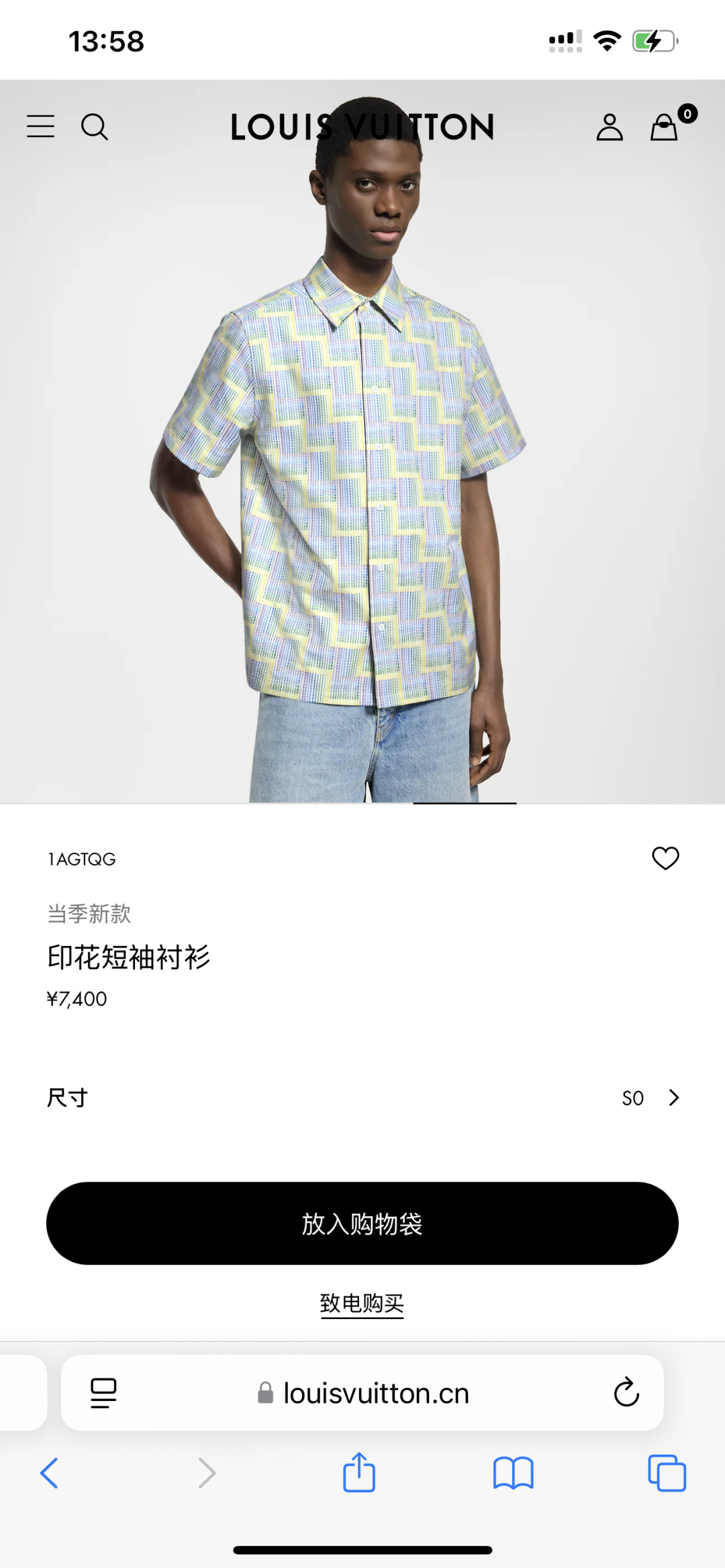Open the hamburger menu

pos(40,126)
